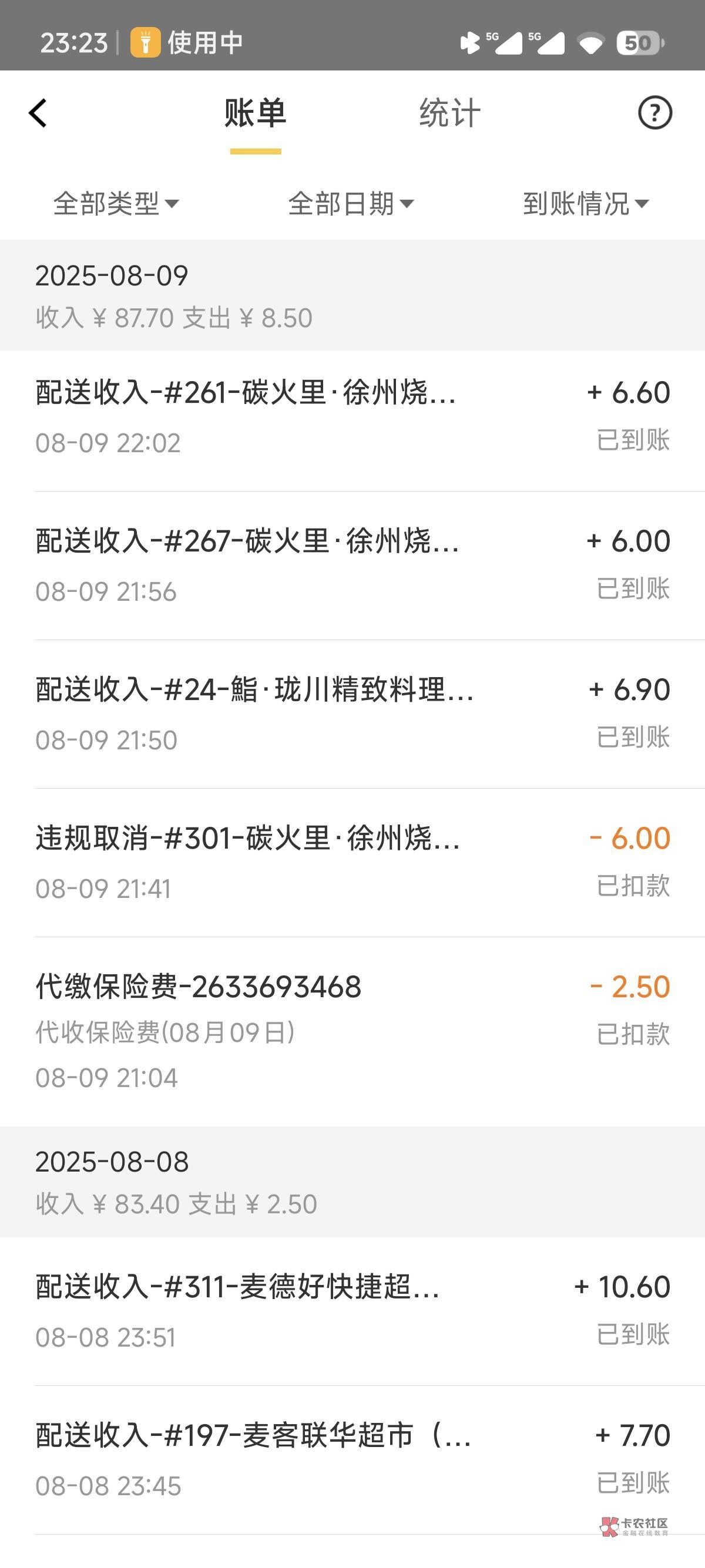Open the 全部日期 date filter
Image resolution: width=705 pixels, height=1568 pixels.
[x=351, y=203]
